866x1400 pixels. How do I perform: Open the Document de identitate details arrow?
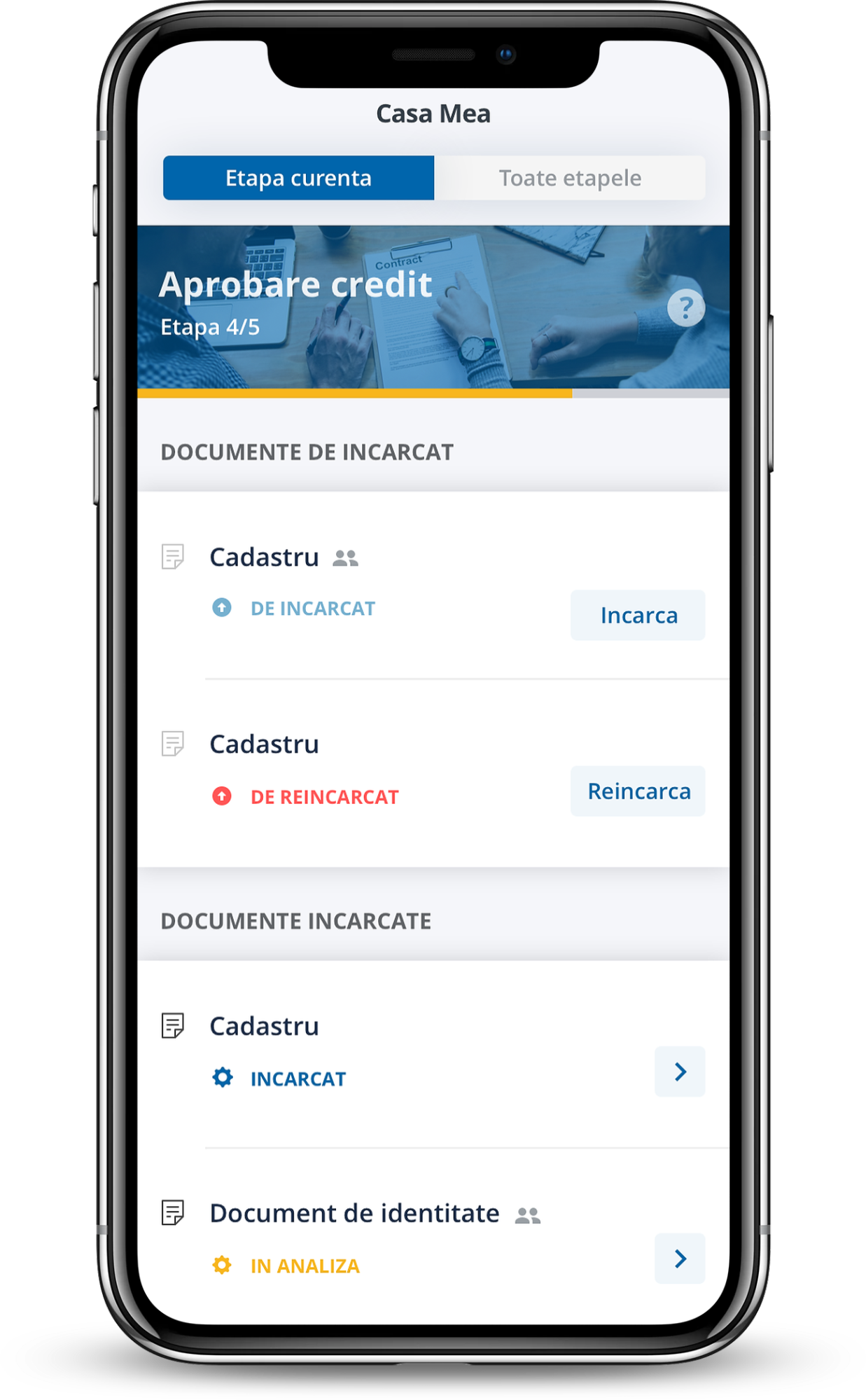pyautogui.click(x=680, y=1259)
